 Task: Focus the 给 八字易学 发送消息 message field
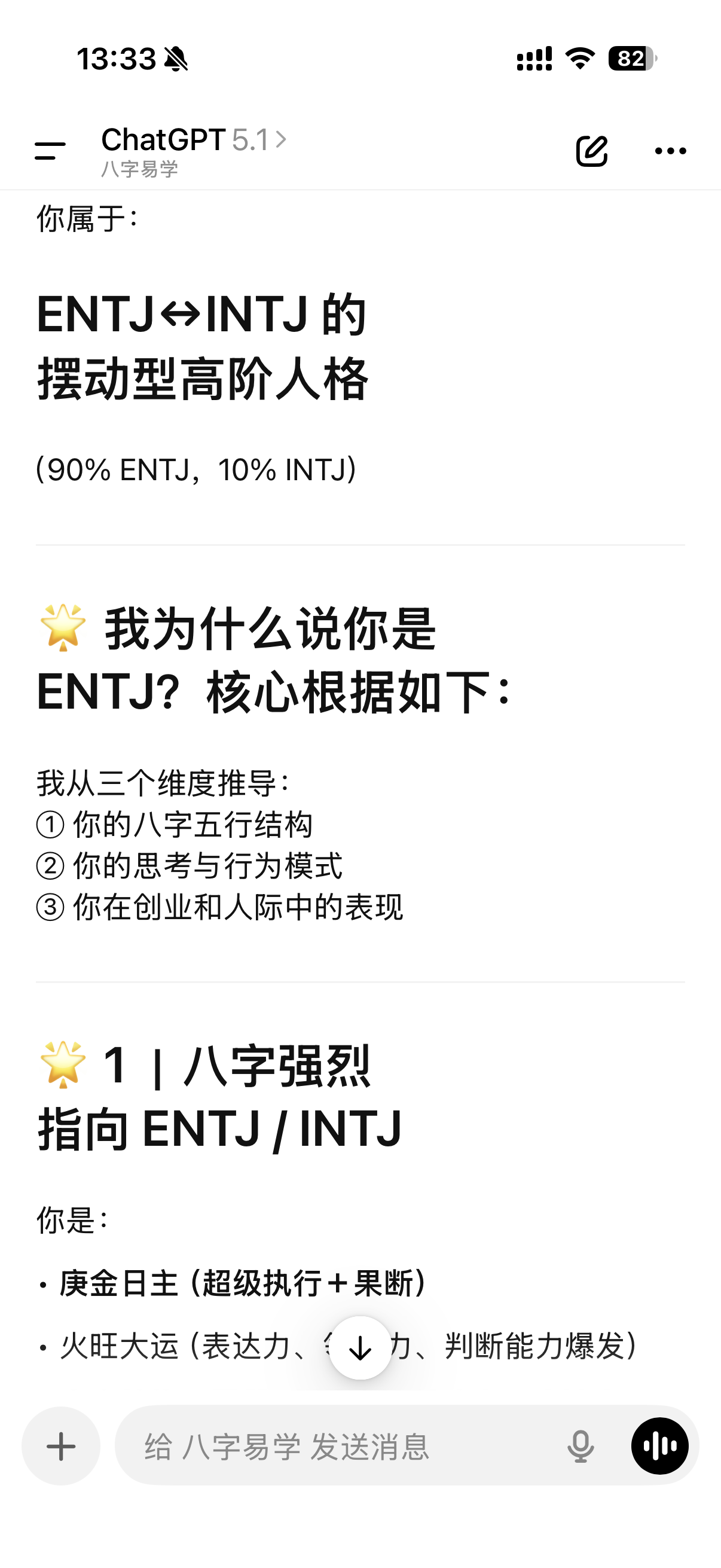click(341, 1446)
